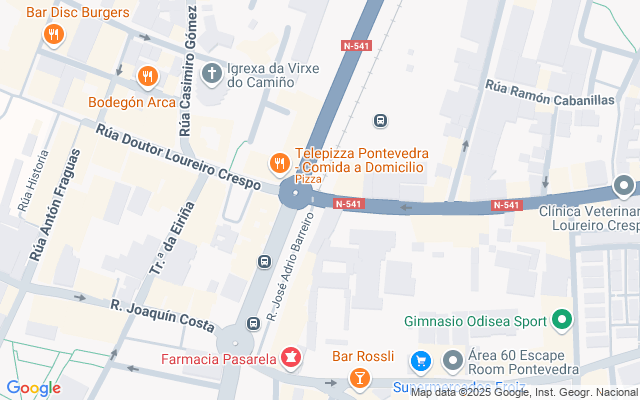The height and width of the screenshot is (400, 640).
Task: Open the Gimnasio Odisea Sport marker
Action: pos(562,321)
